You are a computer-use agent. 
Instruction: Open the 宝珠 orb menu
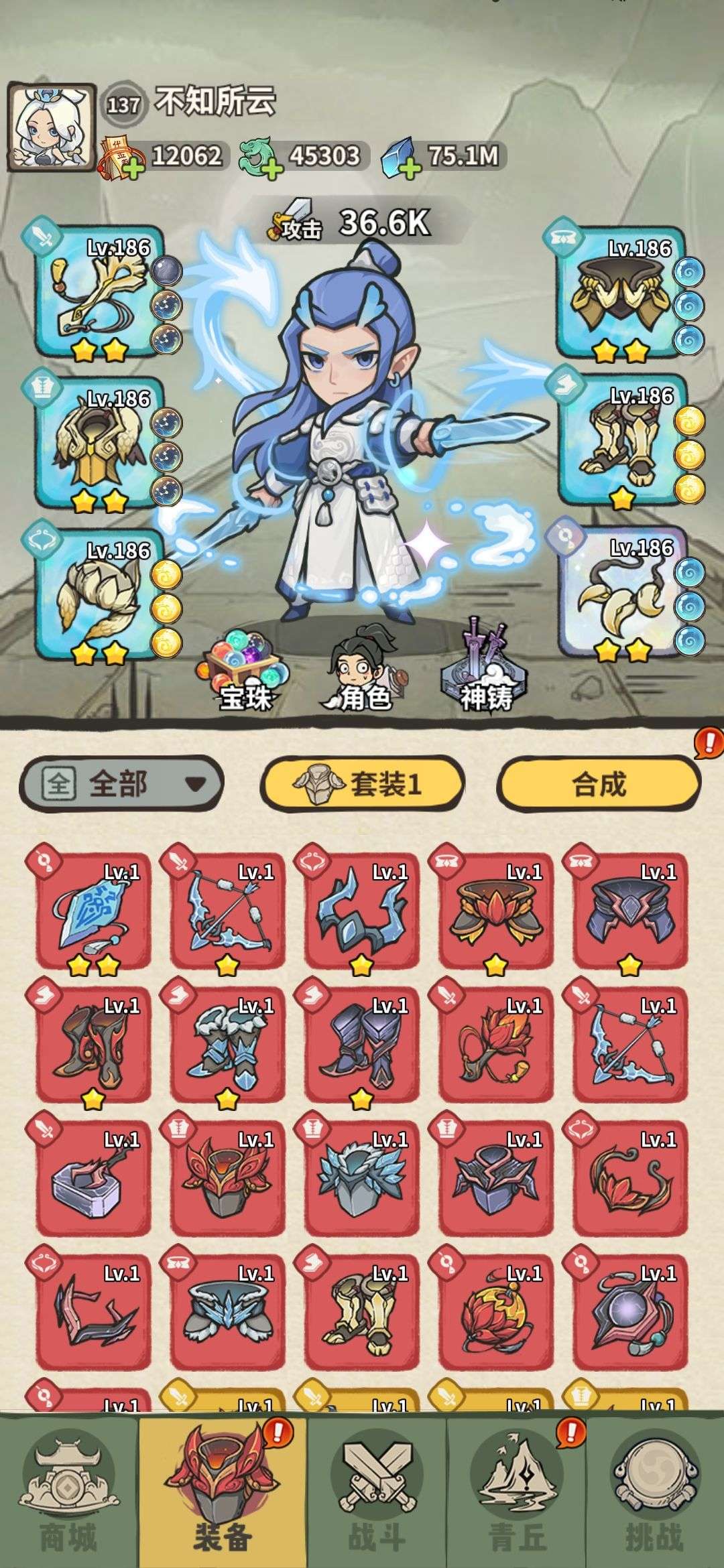point(245,673)
